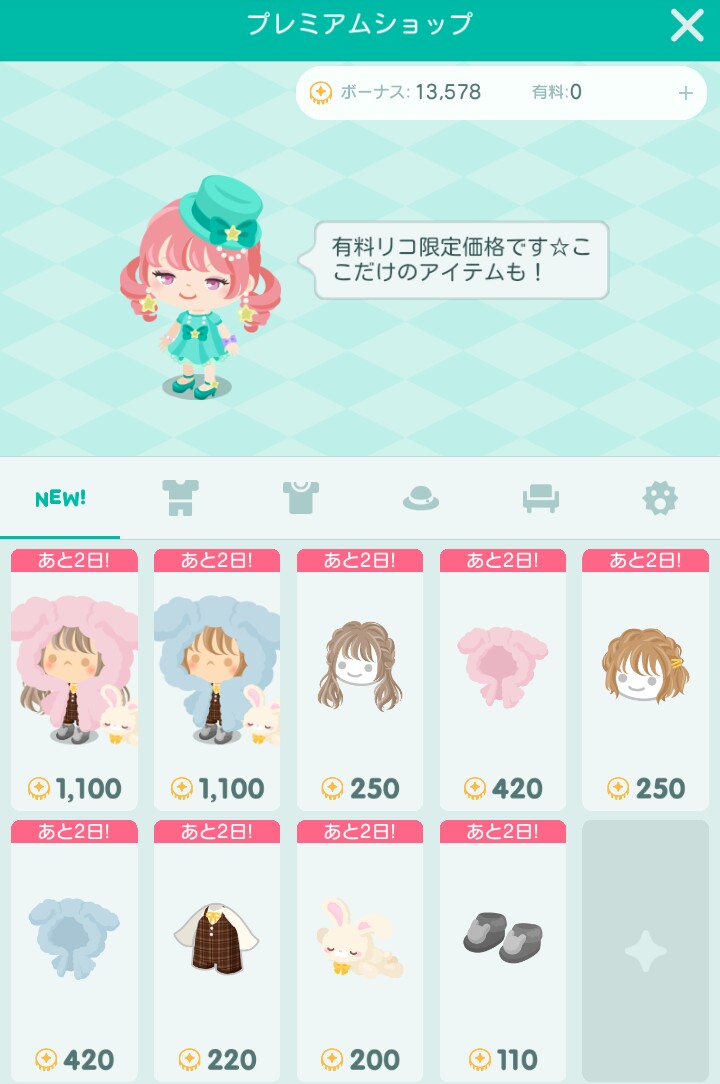Choose the pink fluffy hood for 420
The image size is (720, 1084).
pos(503,680)
